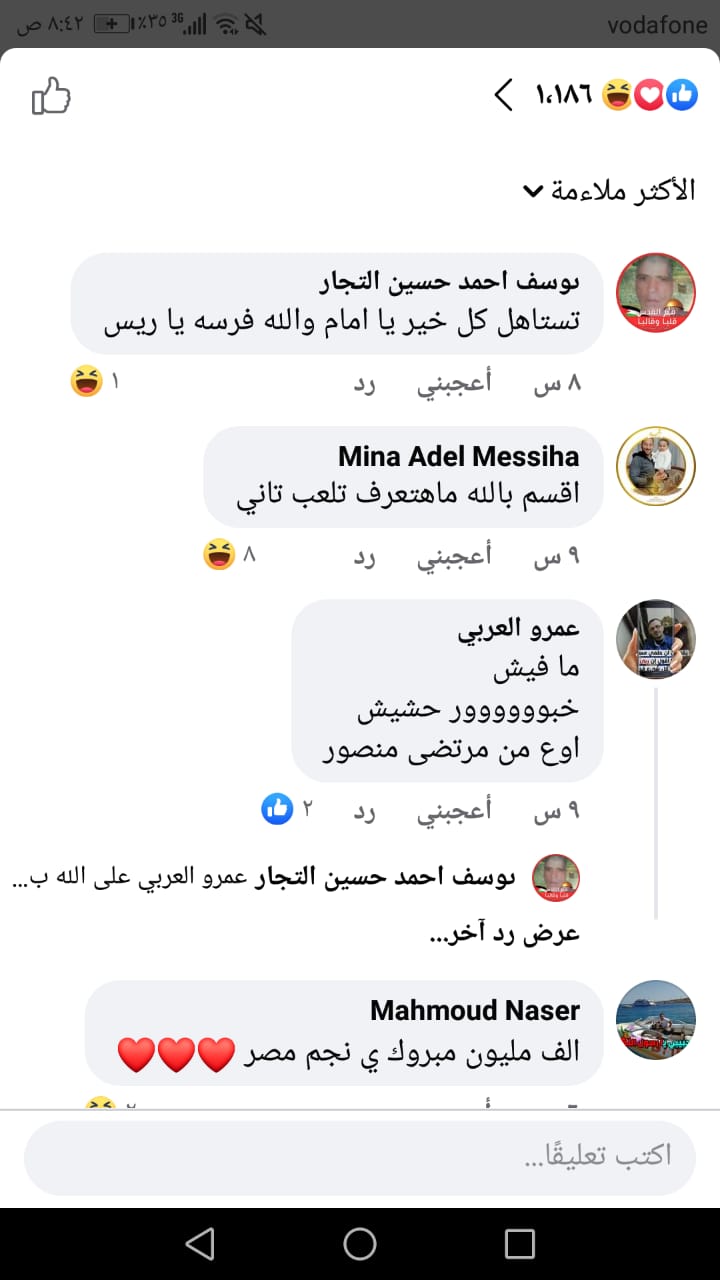Open Mahmoud Naser's profile picture

[x=655, y=1019]
